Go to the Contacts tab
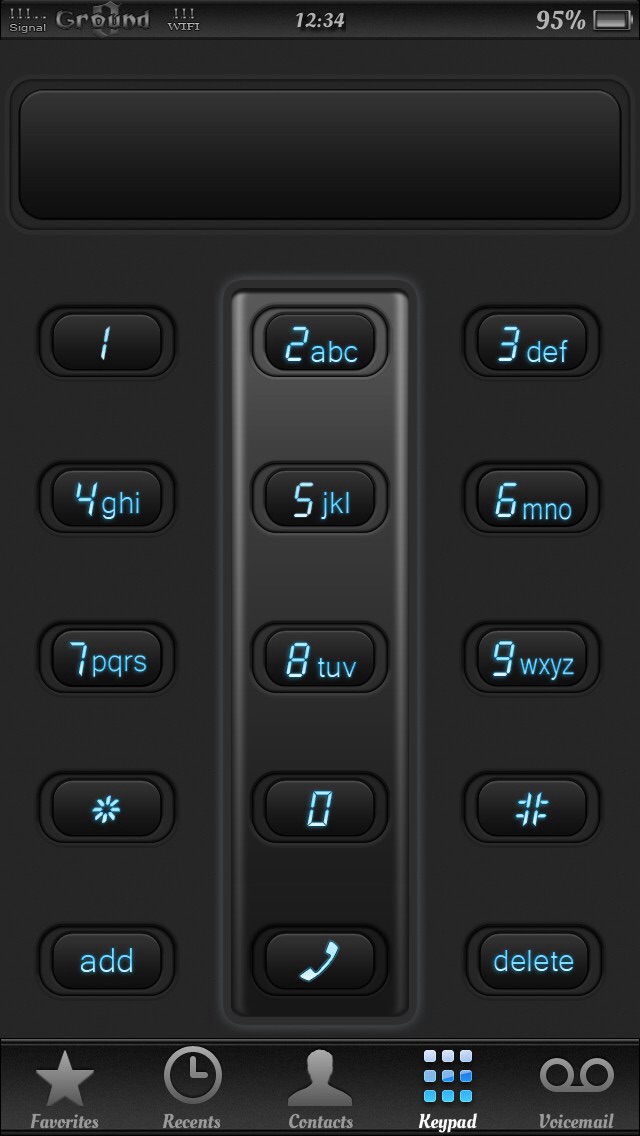The width and height of the screenshot is (640, 1136). tap(320, 1089)
